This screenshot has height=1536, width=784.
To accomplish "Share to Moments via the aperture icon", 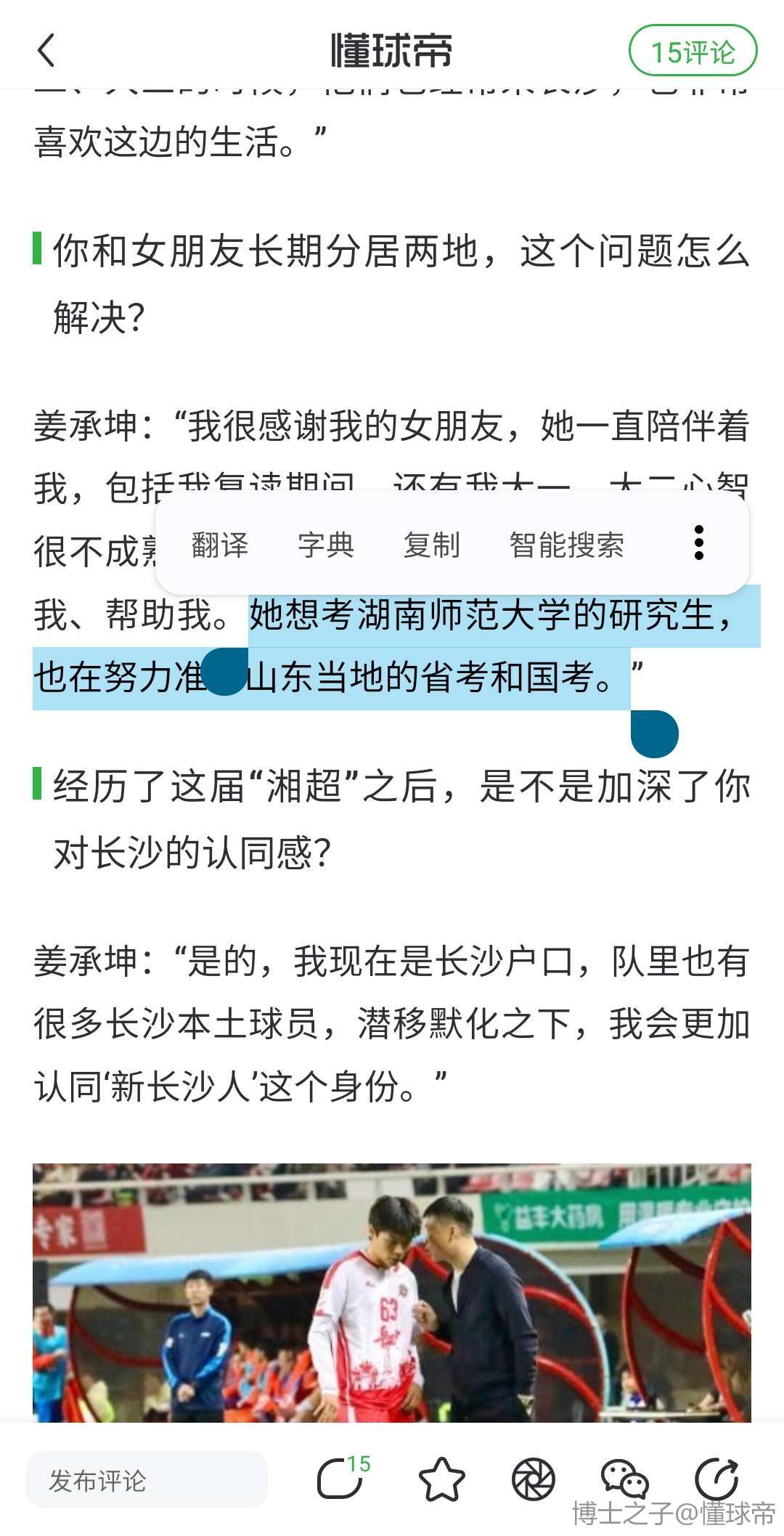I will coord(534,1480).
